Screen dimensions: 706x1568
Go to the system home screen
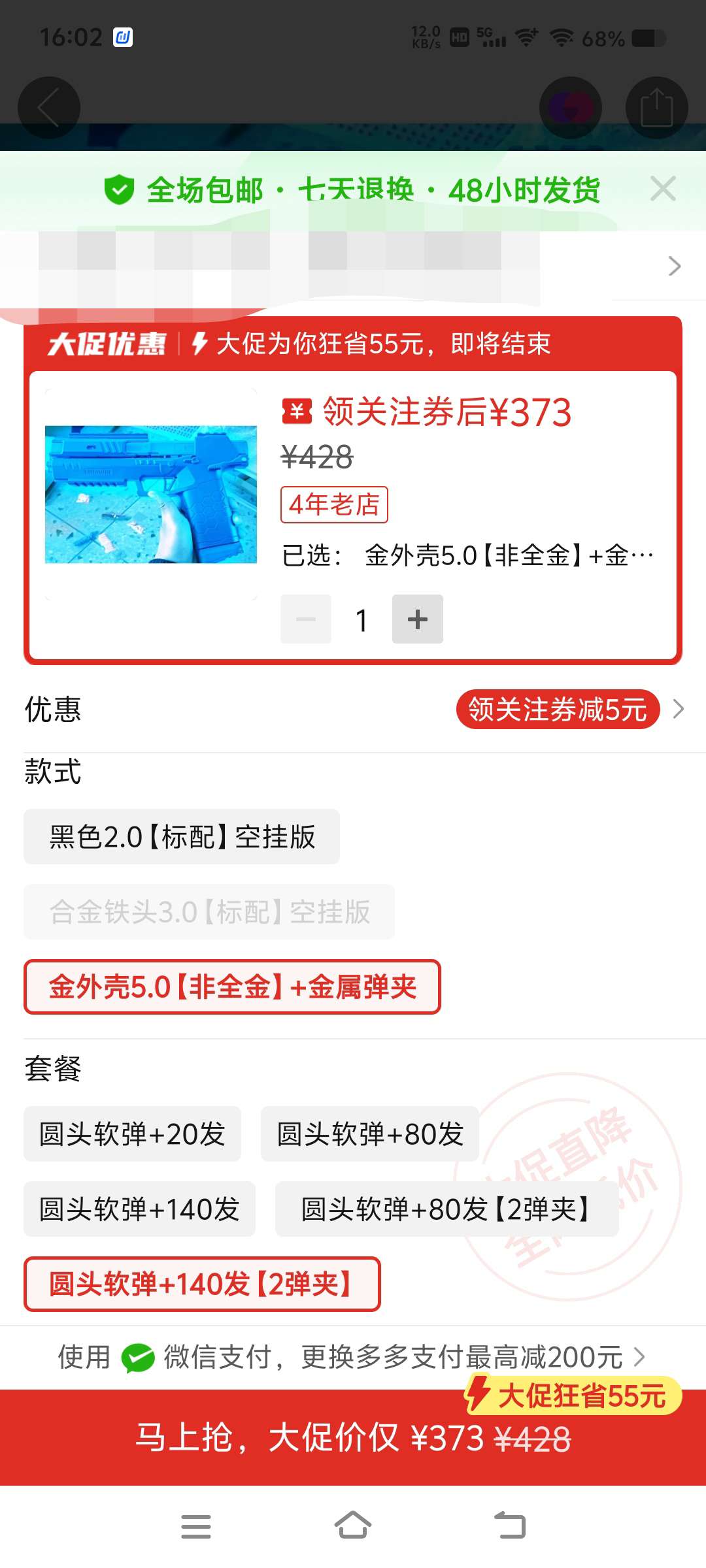[353, 1526]
